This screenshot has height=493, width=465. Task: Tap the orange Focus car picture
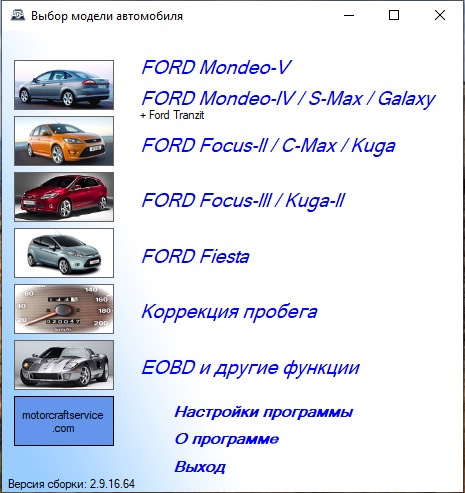click(x=64, y=141)
